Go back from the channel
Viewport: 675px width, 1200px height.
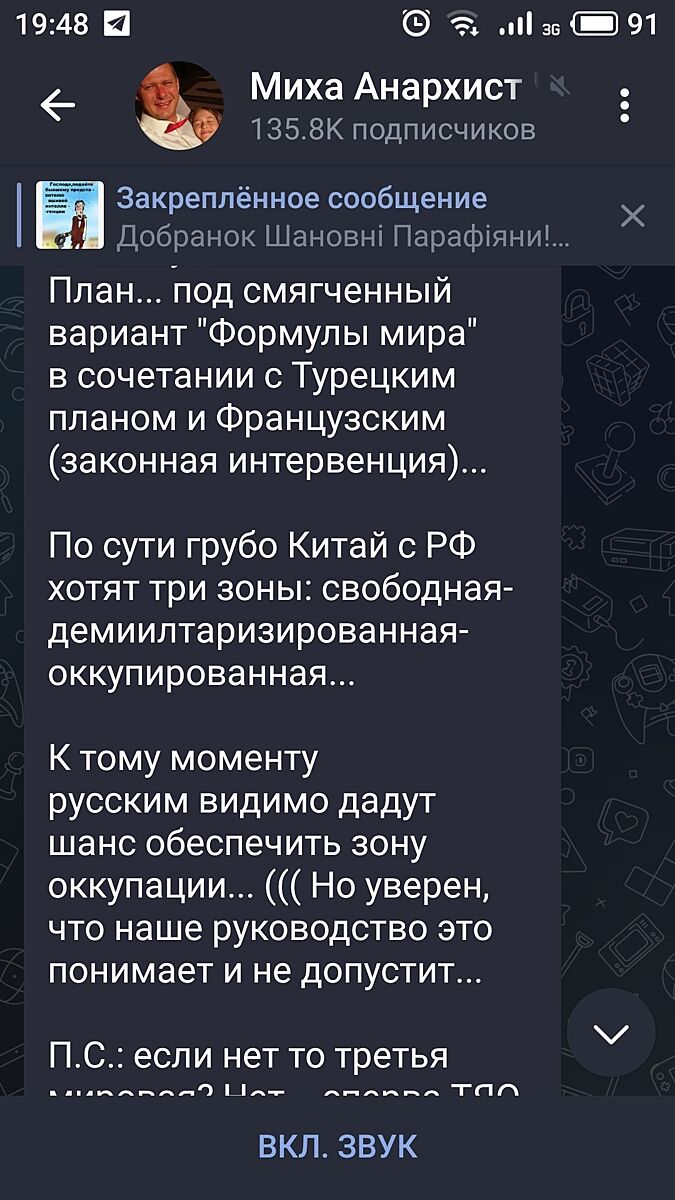click(58, 106)
